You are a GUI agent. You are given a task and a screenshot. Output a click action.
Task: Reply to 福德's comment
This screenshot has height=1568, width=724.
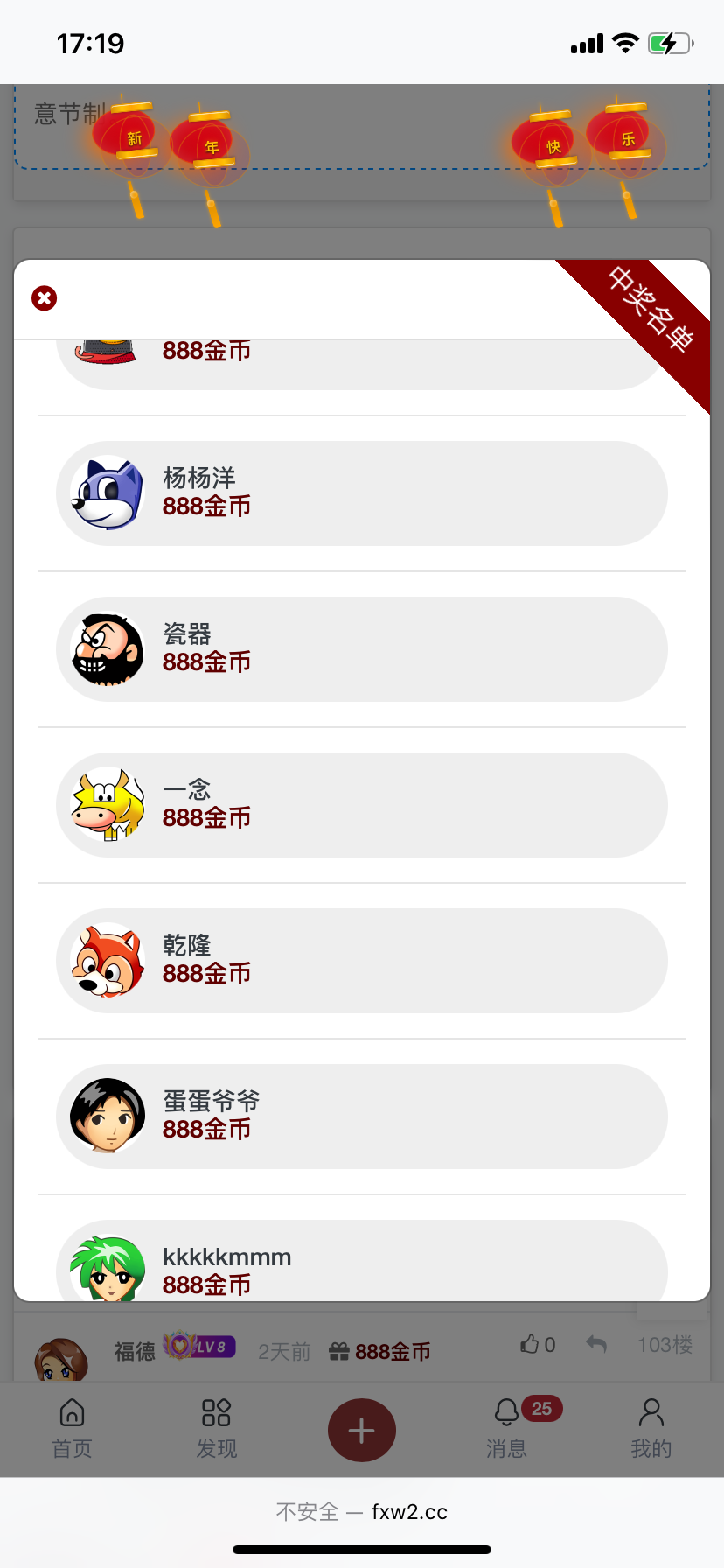coord(596,1345)
